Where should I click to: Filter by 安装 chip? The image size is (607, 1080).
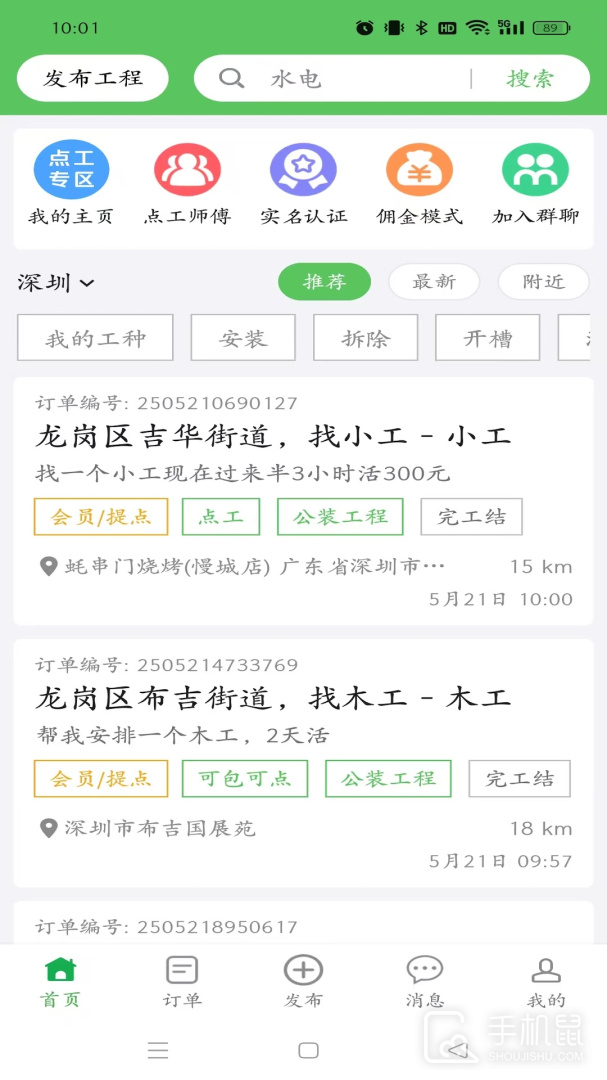[243, 338]
